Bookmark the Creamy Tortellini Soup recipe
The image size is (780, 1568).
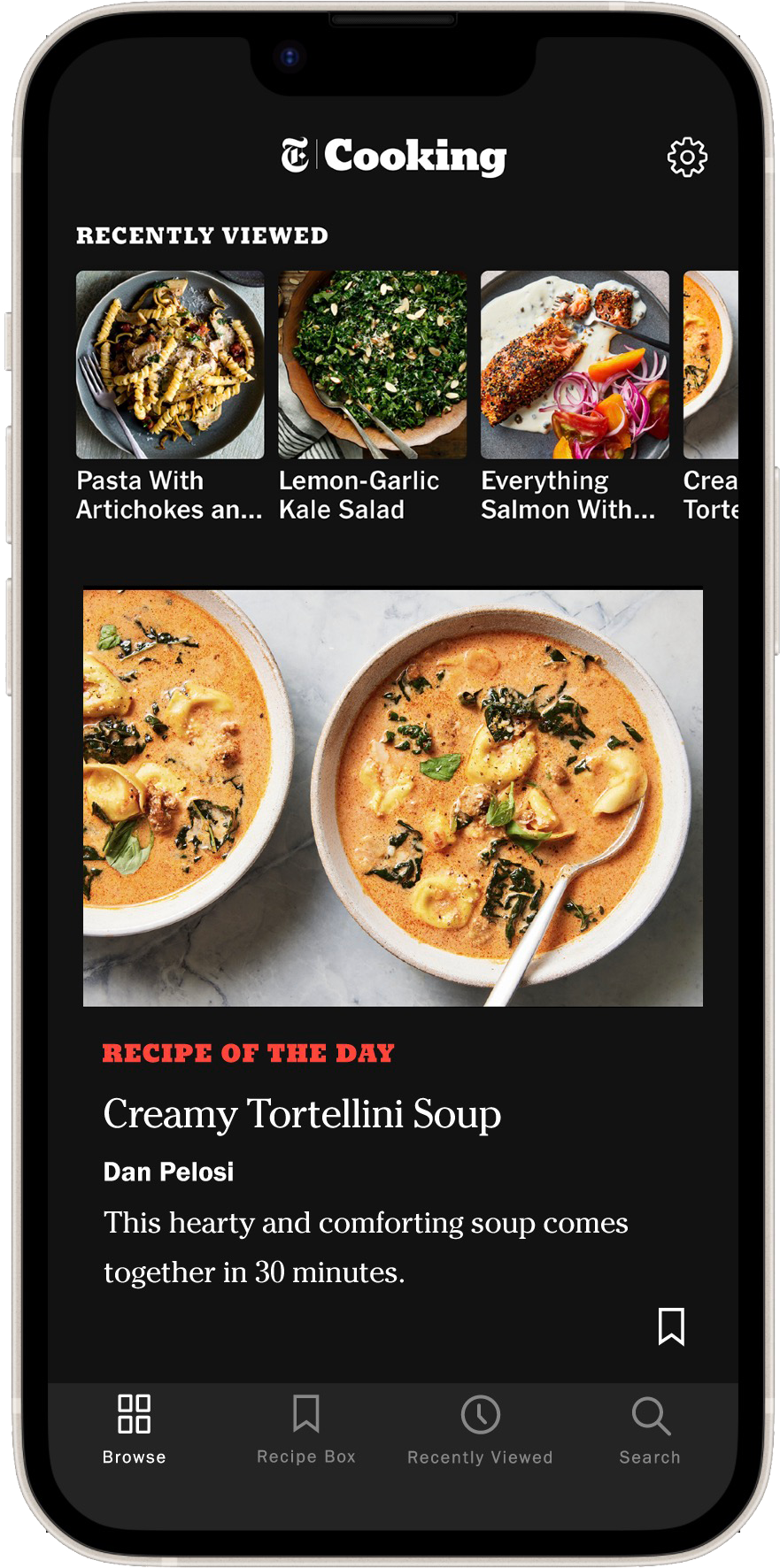tap(672, 1326)
